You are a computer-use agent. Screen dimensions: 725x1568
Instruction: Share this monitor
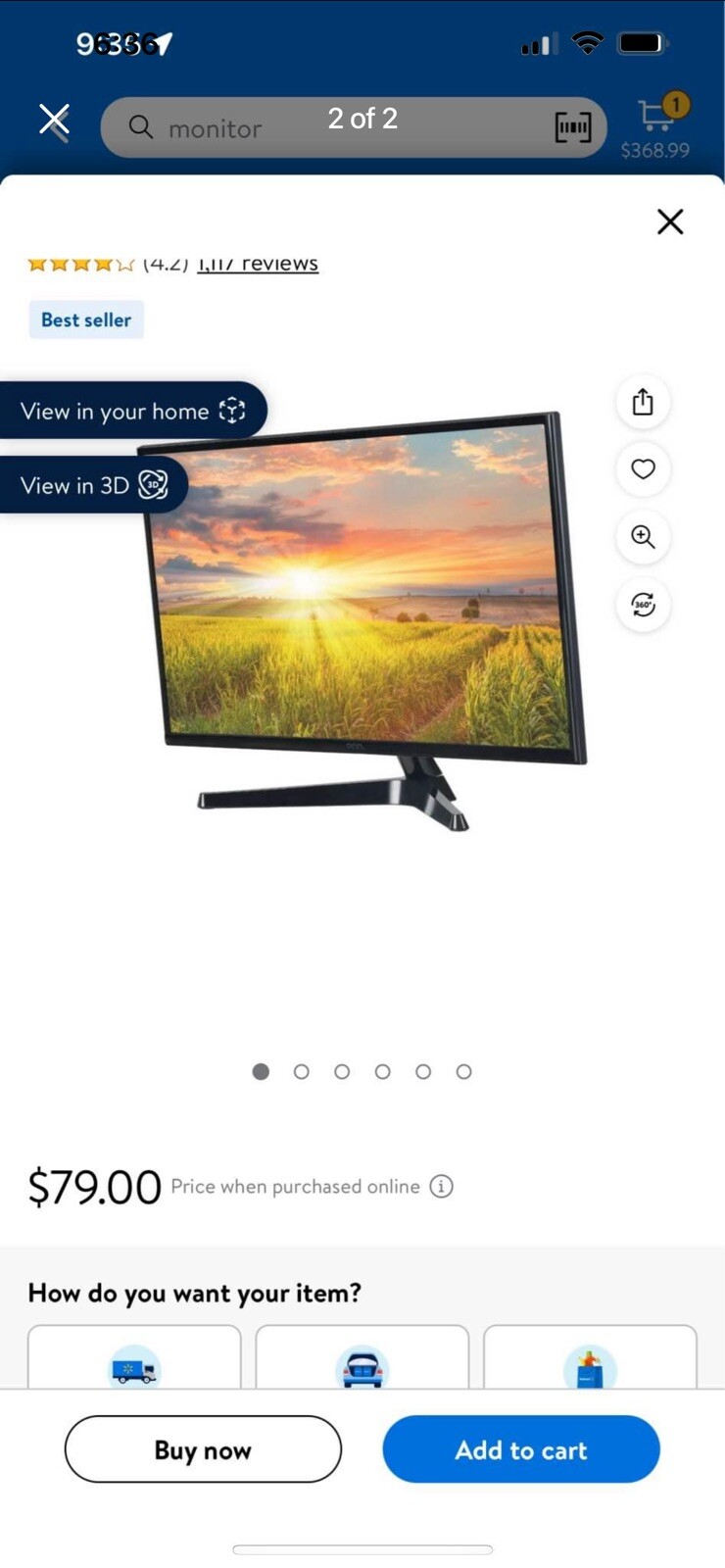coord(643,402)
